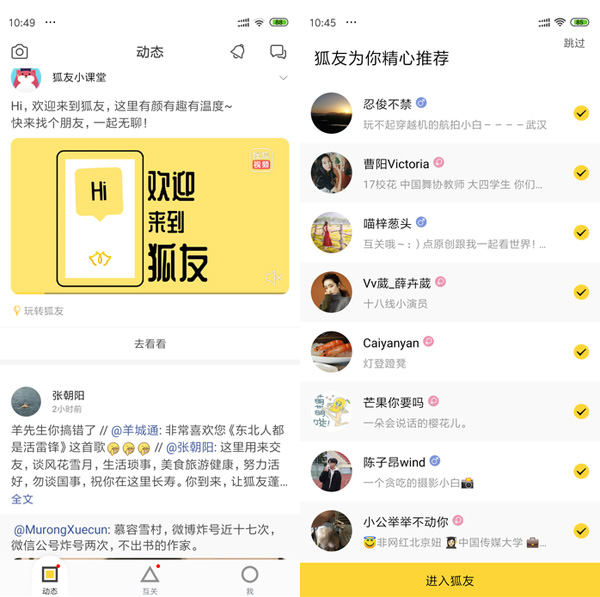Open 张朝阳's profile avatar
The image size is (600, 597).
[x=26, y=401]
